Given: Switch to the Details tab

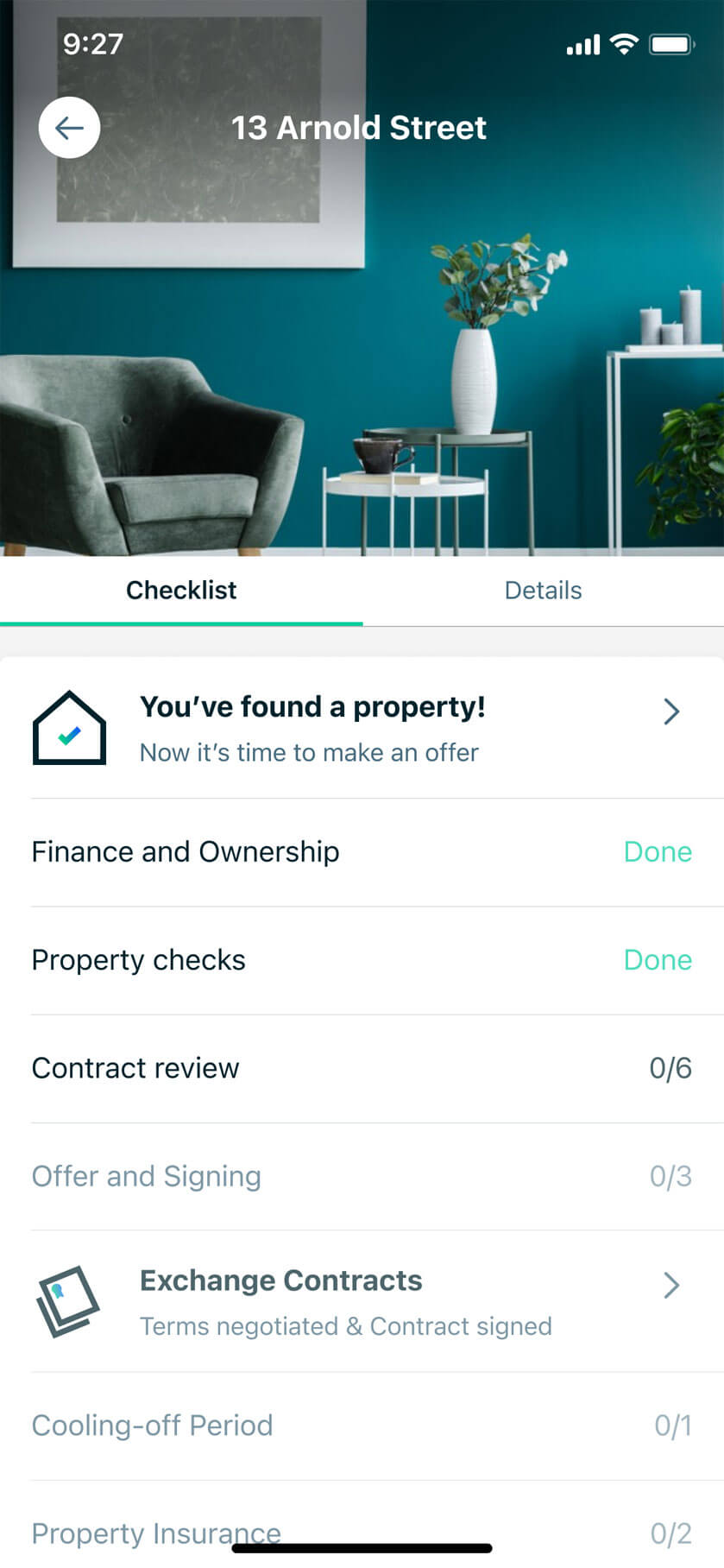Looking at the screenshot, I should [x=543, y=591].
